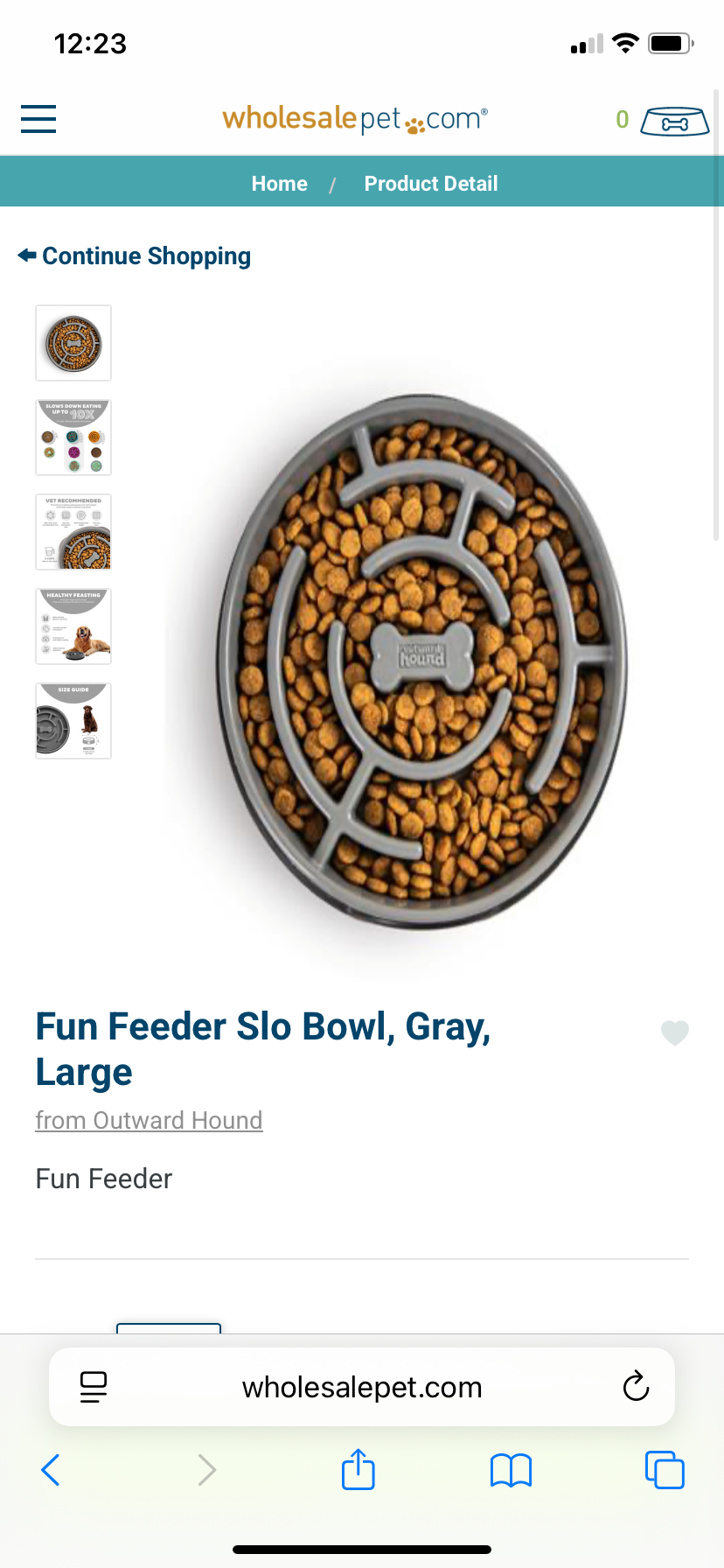The image size is (724, 1568).
Task: Open the shopping cart bowl icon
Action: (674, 121)
